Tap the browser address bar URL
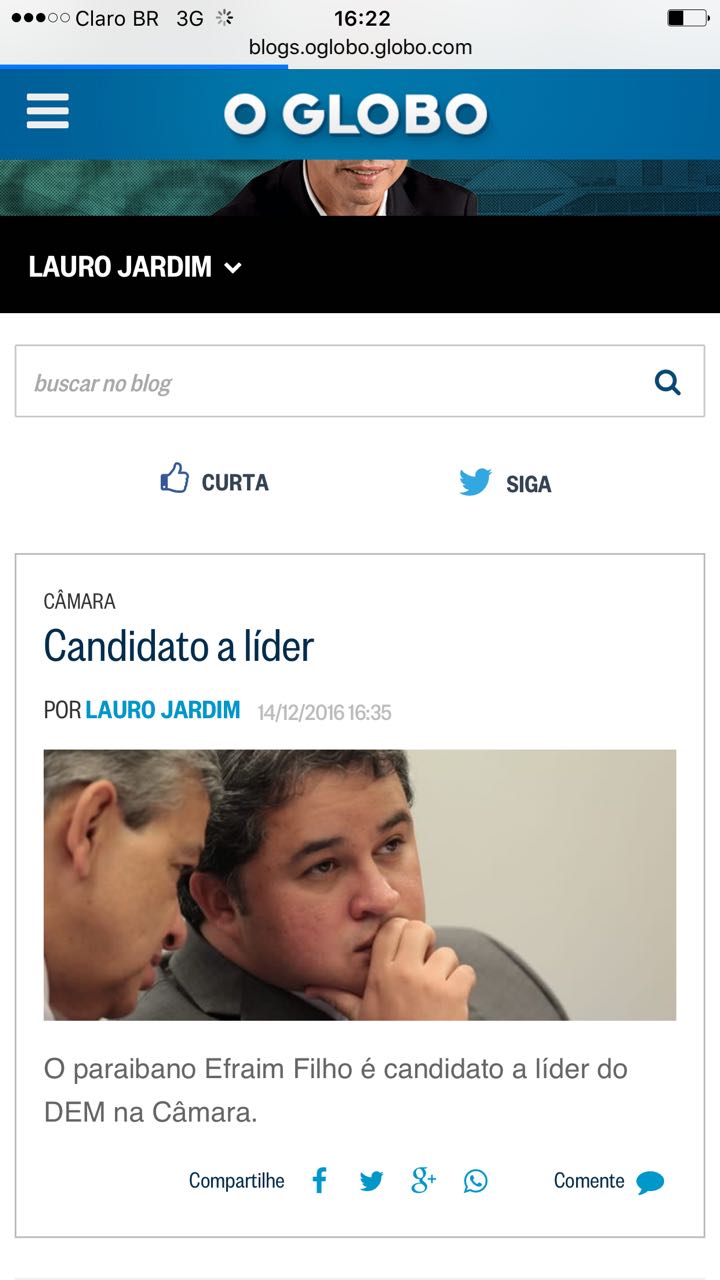Image resolution: width=720 pixels, height=1280 pixels. pos(360,47)
